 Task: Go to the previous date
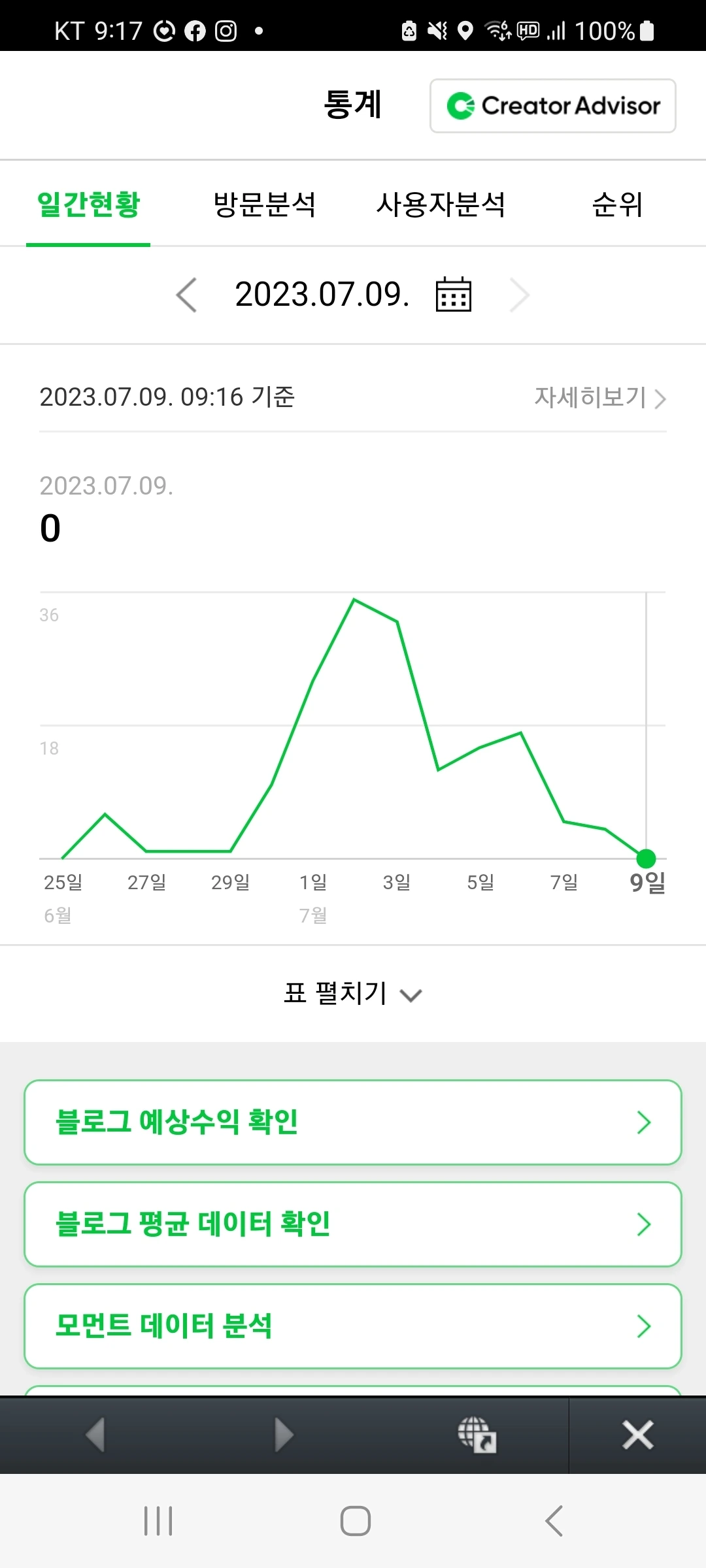click(x=186, y=295)
